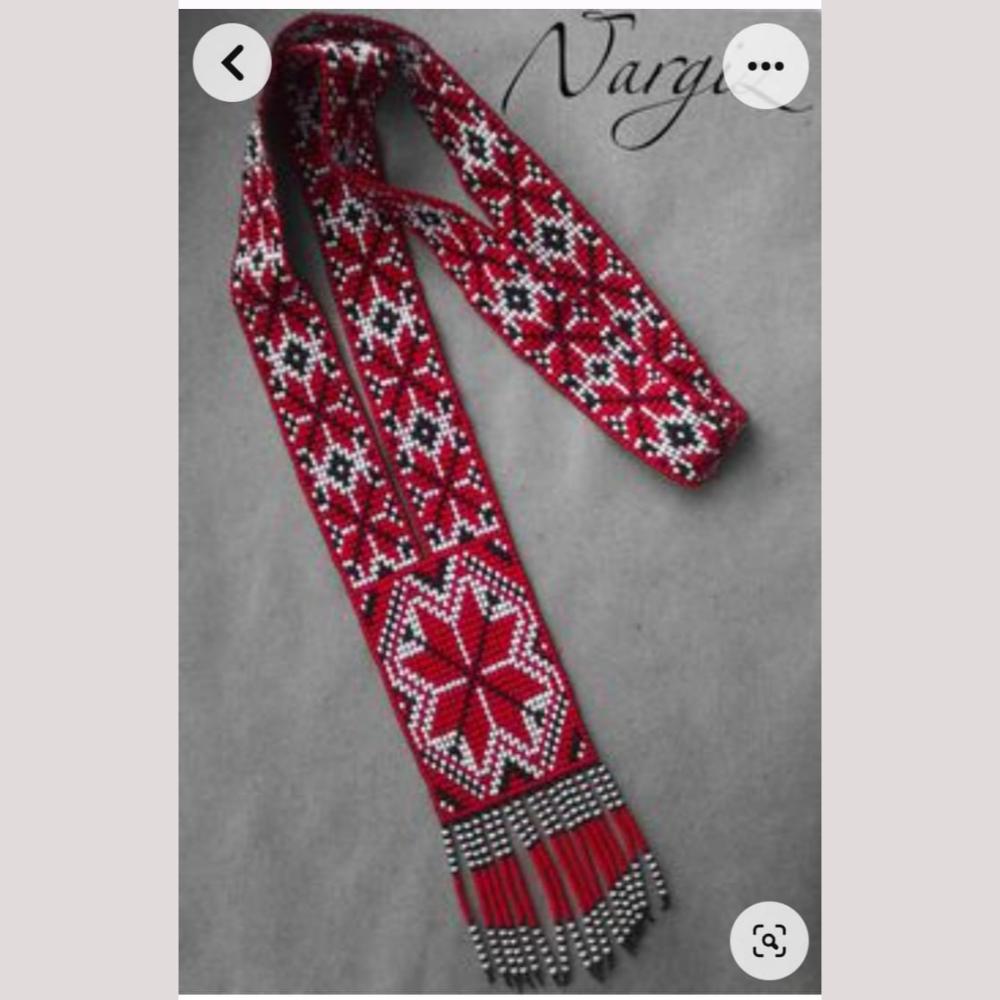Open the three-dot overflow menu
The image size is (1000, 1000).
coord(766,66)
